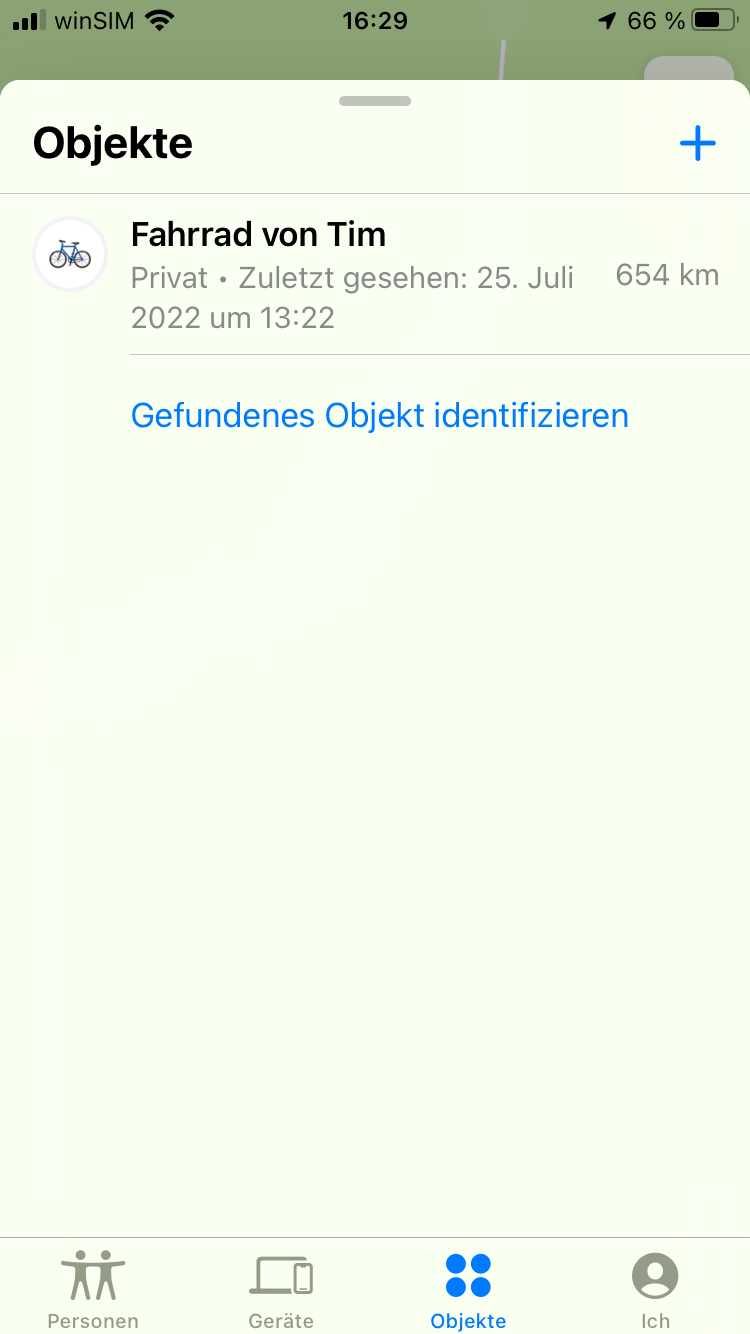750x1334 pixels.
Task: Open Fahrrad von Tim details
Action: 375,274
